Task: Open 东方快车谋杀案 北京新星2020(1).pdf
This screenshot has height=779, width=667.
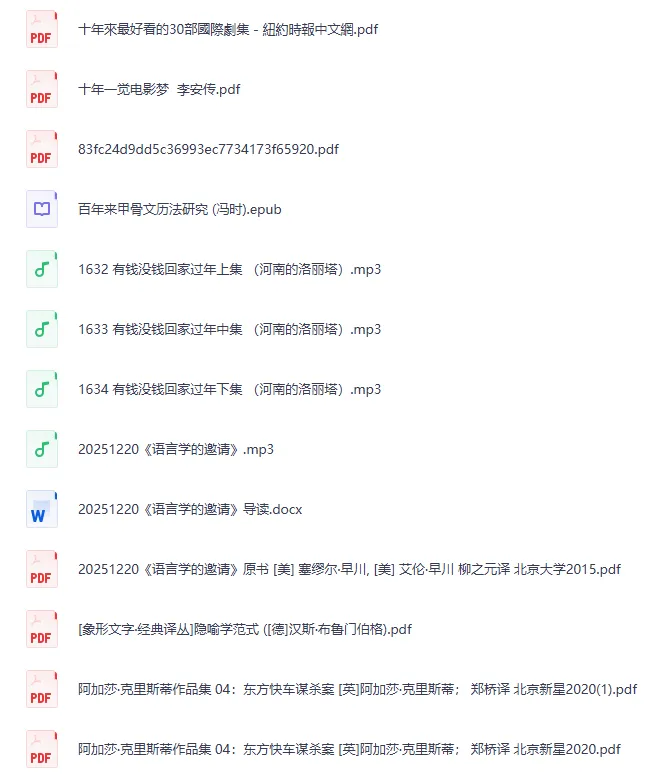Action: (357, 689)
